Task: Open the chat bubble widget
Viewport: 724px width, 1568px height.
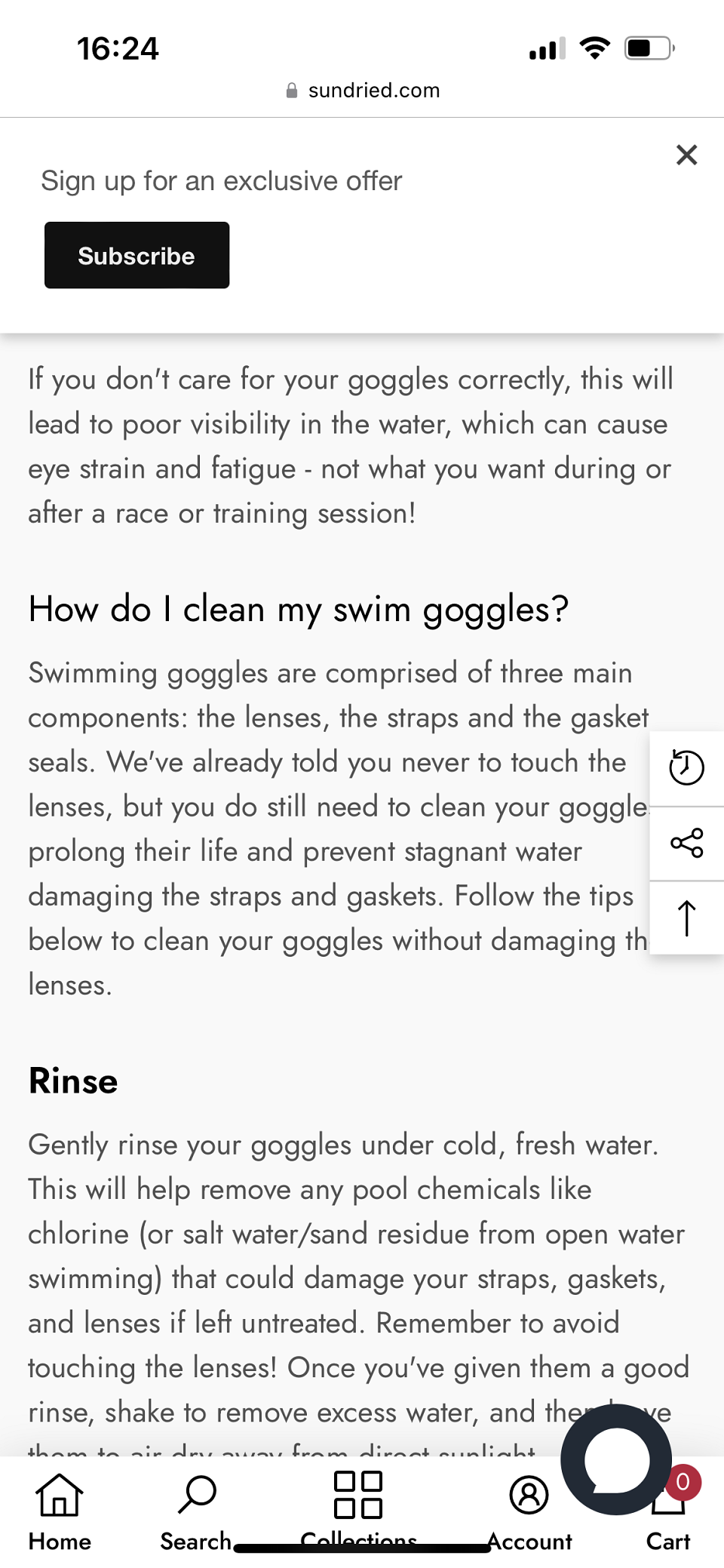Action: [616, 1459]
